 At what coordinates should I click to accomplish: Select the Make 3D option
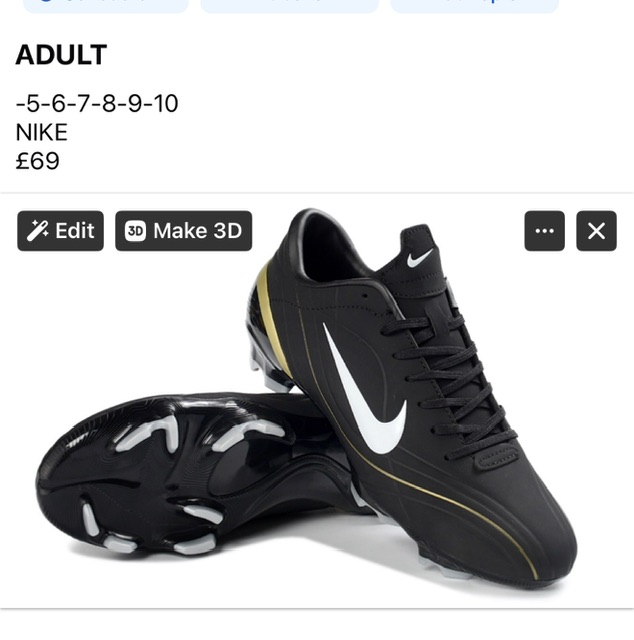pyautogui.click(x=183, y=231)
